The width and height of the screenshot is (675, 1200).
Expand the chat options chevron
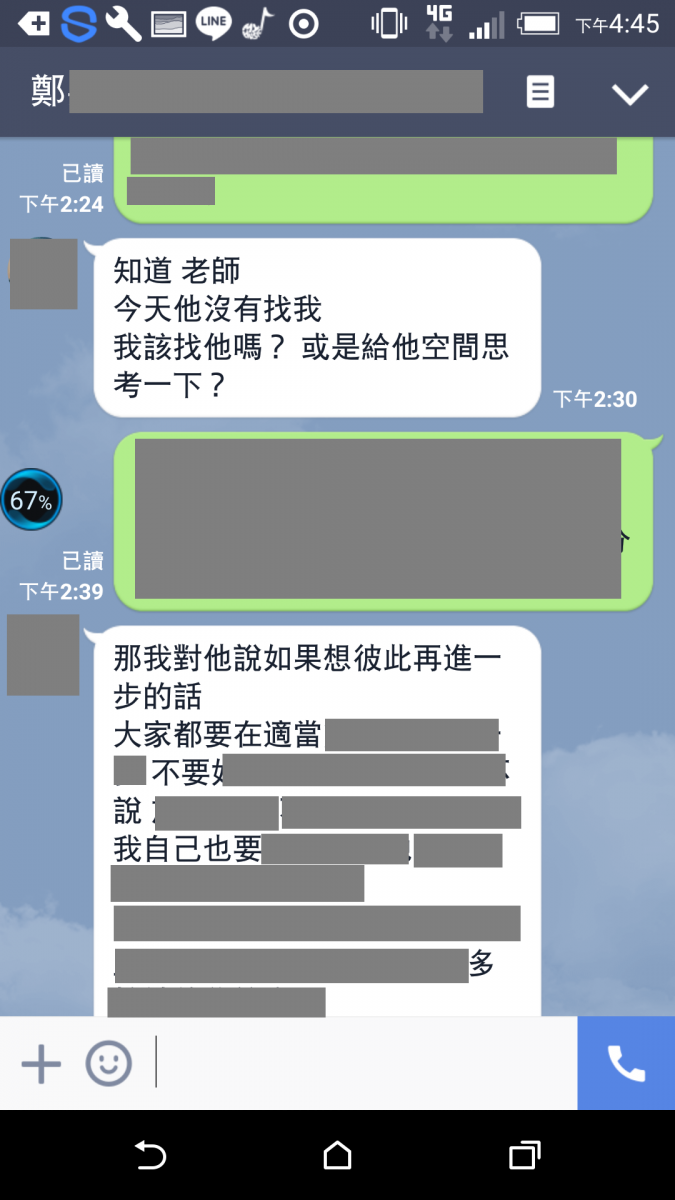[630, 94]
